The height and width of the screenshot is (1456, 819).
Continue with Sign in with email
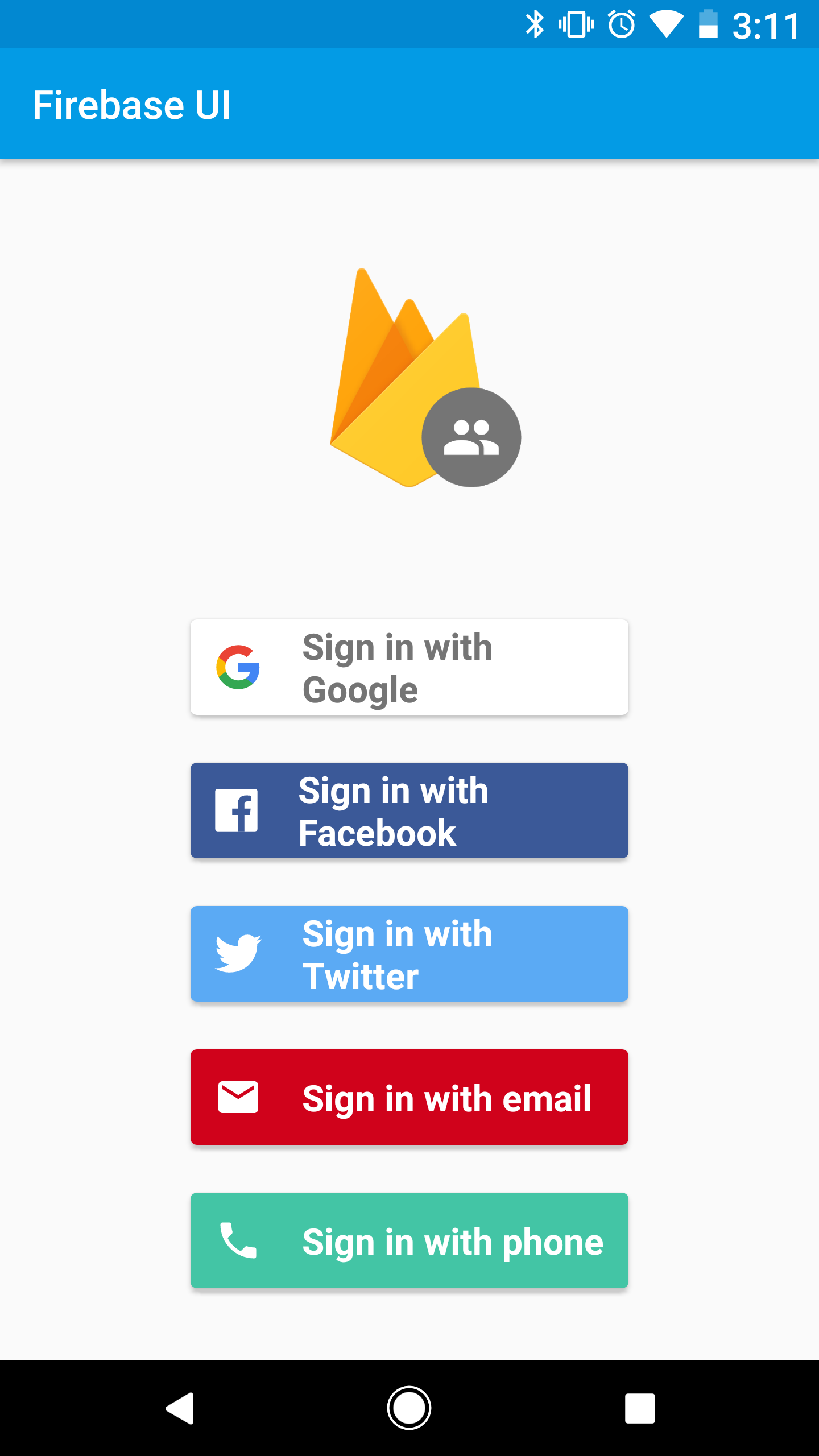pos(409,1097)
